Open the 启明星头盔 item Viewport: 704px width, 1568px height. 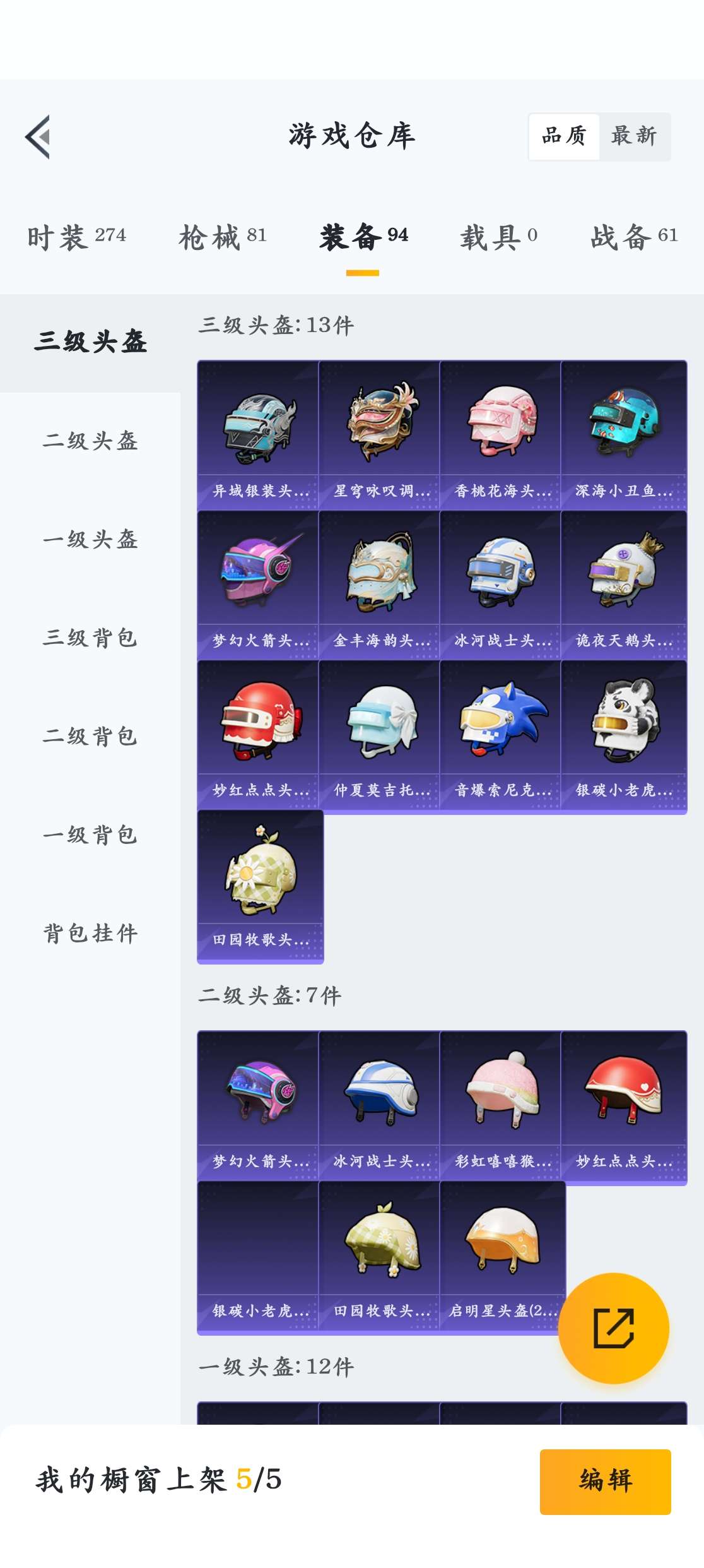point(500,1256)
